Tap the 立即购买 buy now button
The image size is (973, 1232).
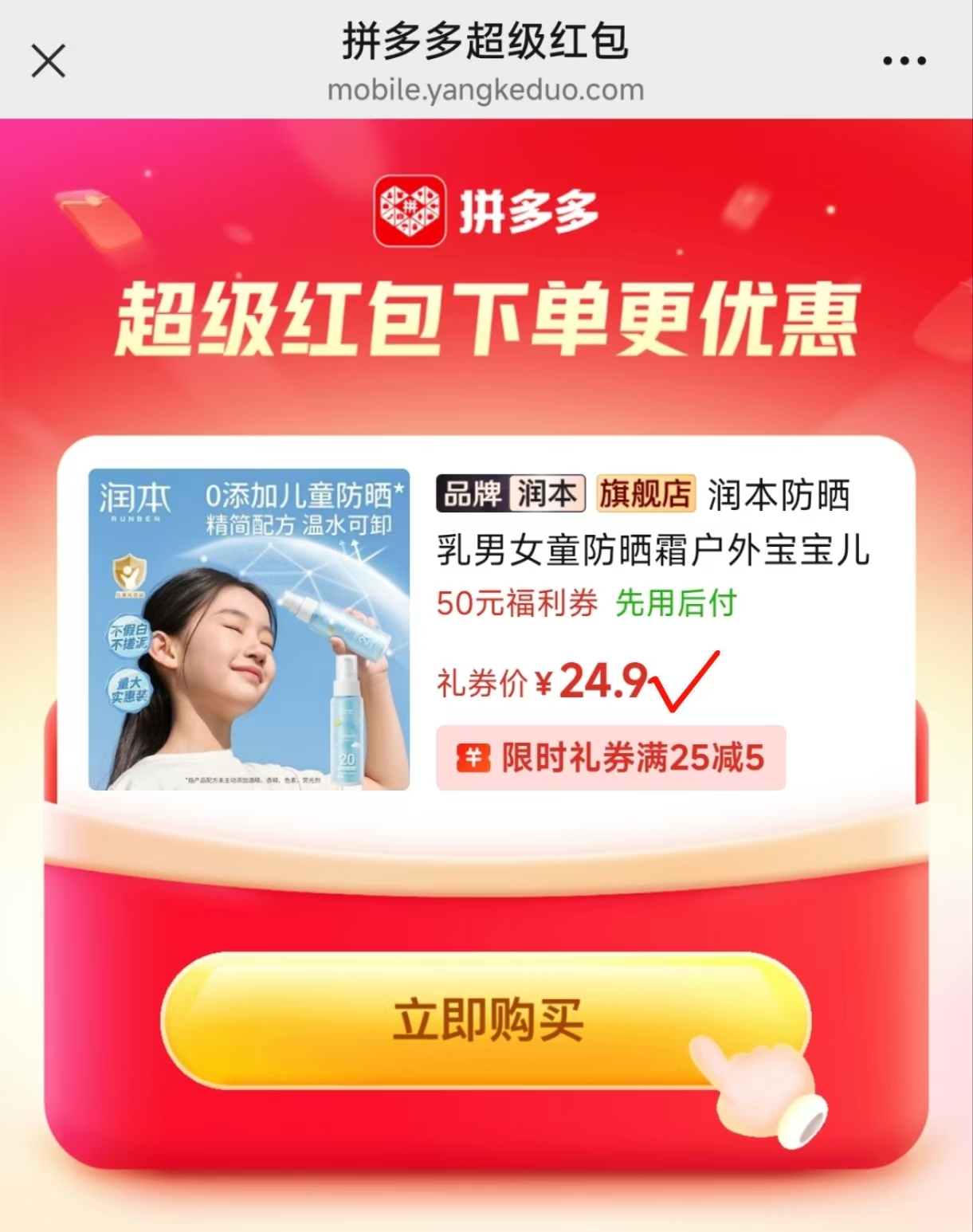486,1020
